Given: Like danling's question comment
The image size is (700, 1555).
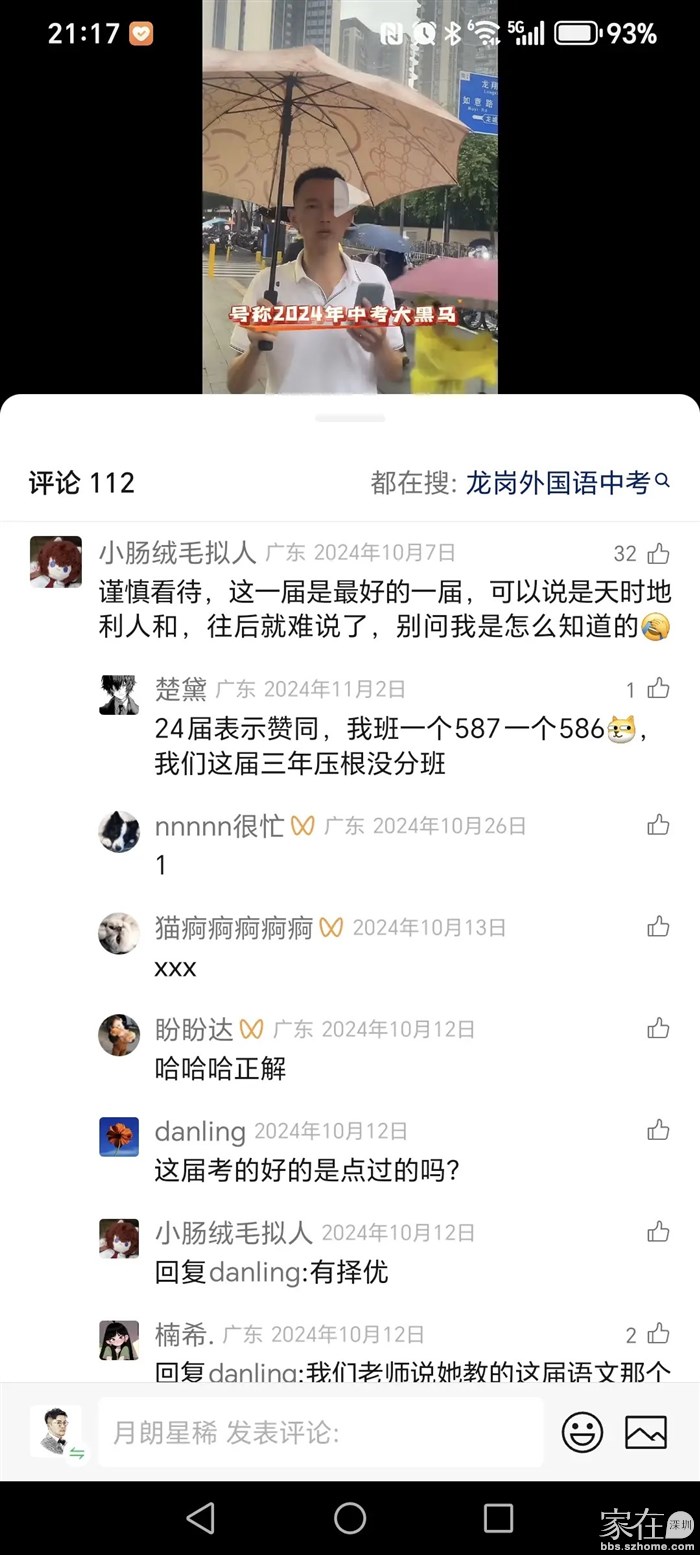Looking at the screenshot, I should pos(657,1130).
